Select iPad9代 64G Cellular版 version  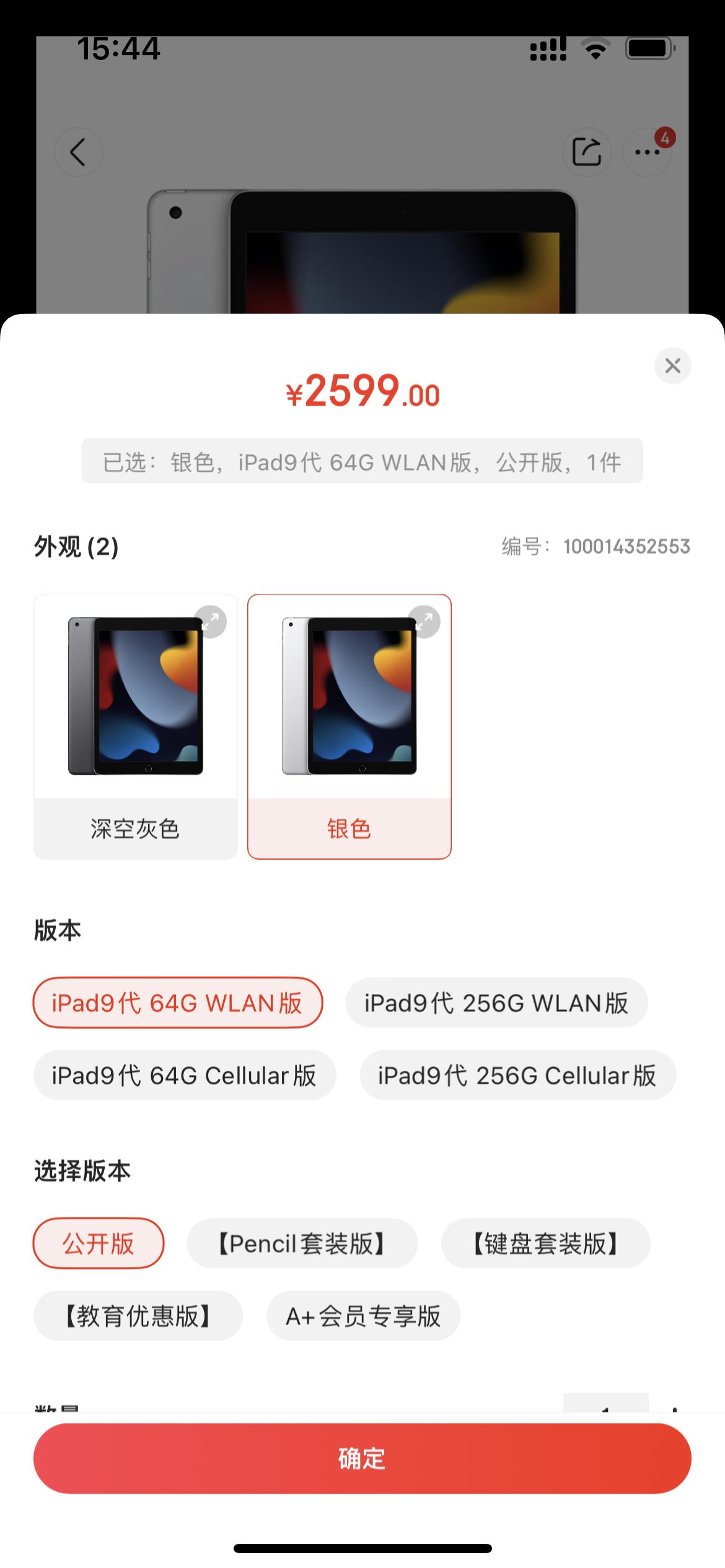click(x=185, y=1076)
